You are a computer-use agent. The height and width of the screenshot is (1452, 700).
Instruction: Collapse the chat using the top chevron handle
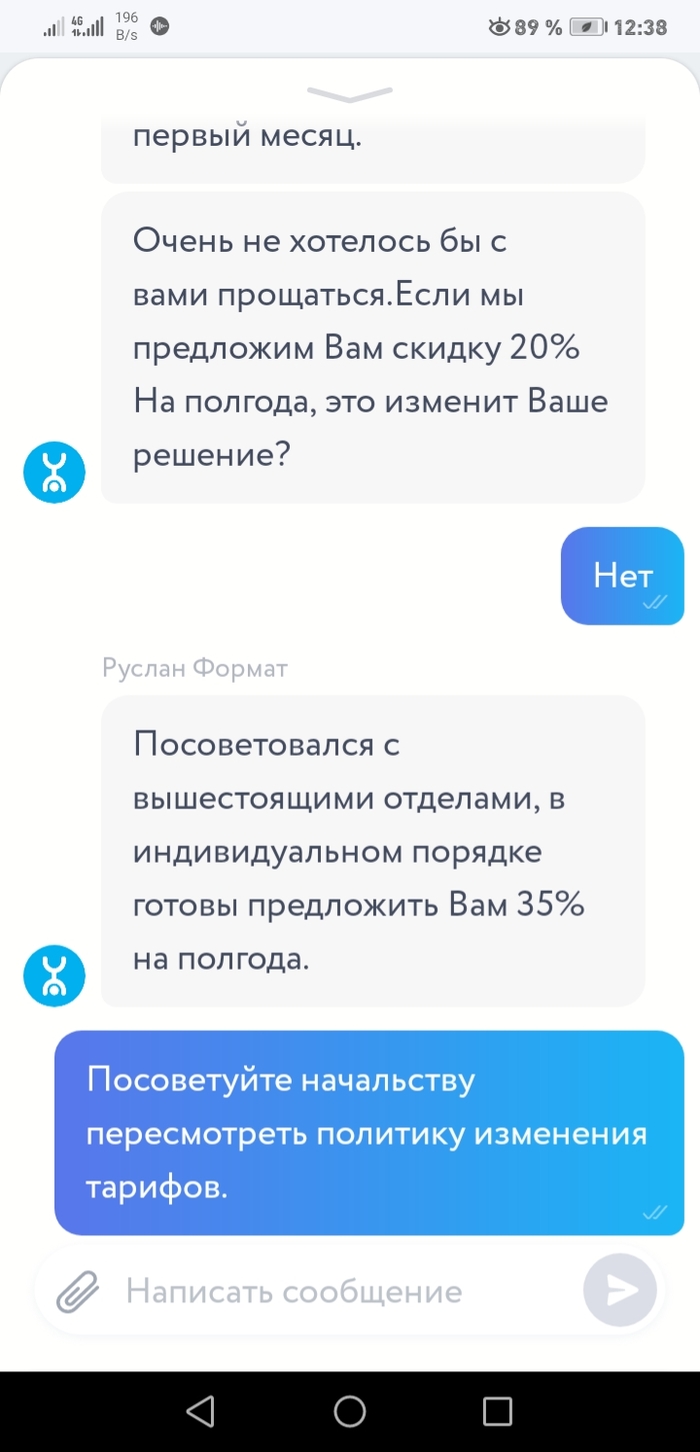(x=350, y=93)
